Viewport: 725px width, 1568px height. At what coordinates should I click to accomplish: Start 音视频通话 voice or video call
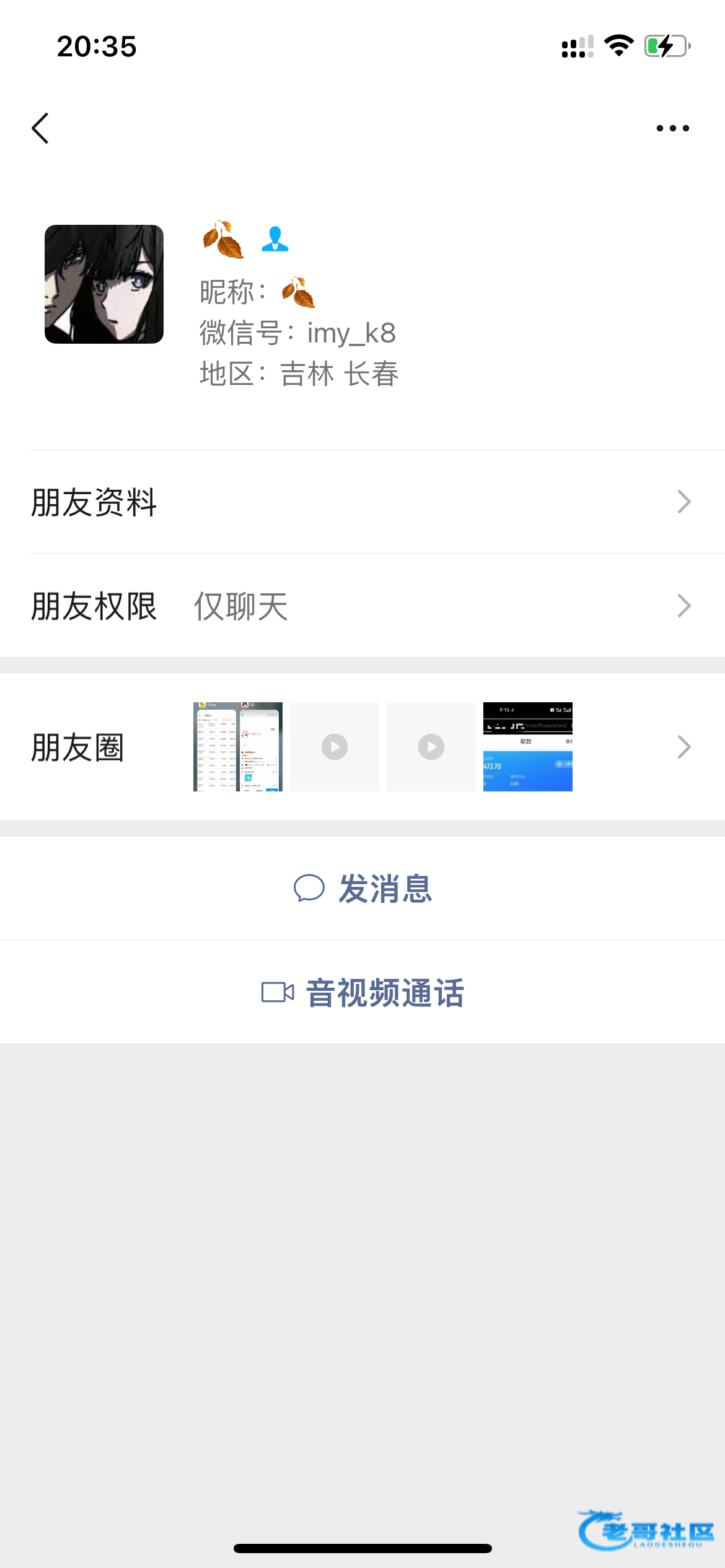362,992
